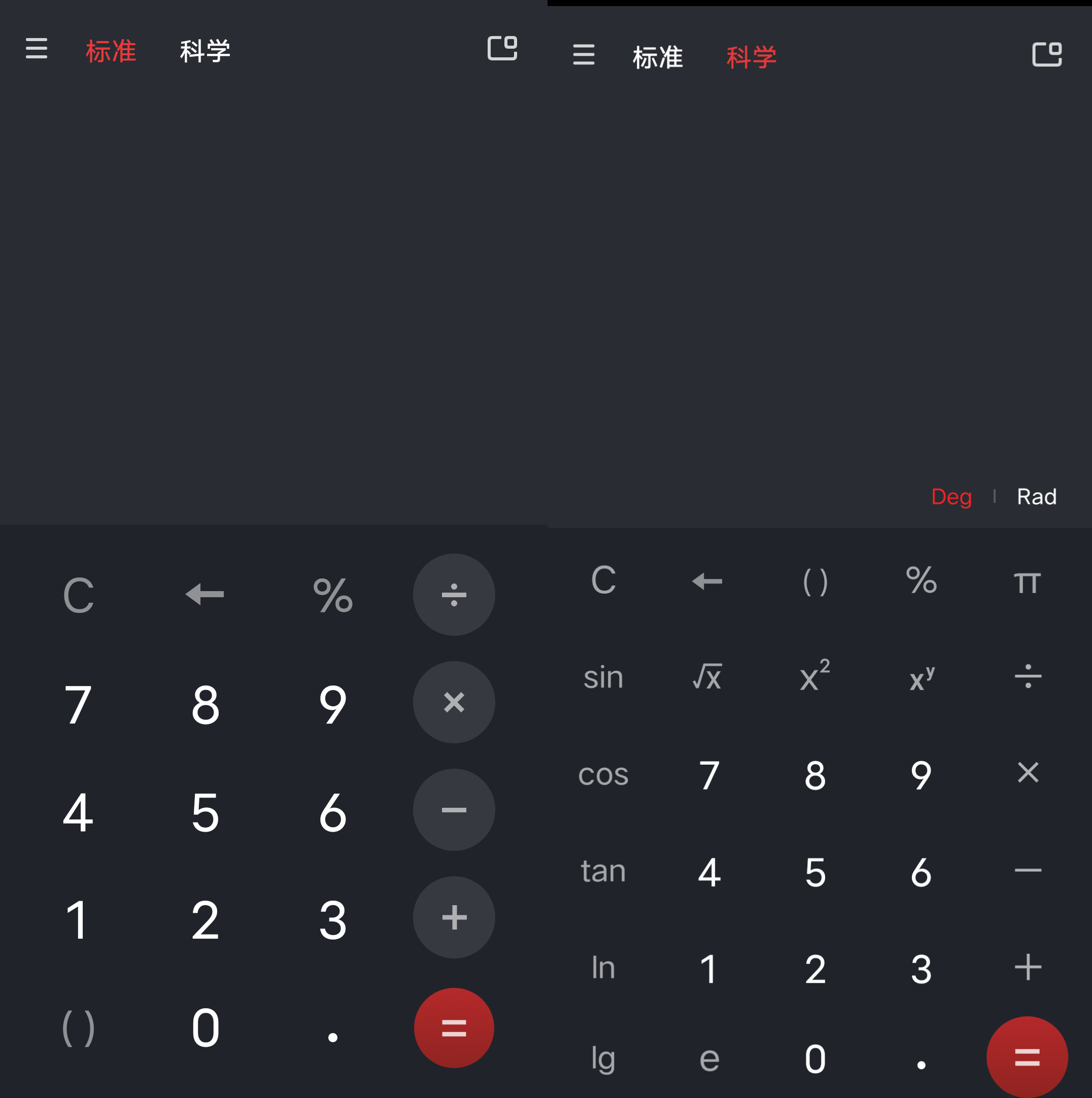Switch to 标准 tab from the scientific calculator
1092x1098 pixels.
[658, 57]
